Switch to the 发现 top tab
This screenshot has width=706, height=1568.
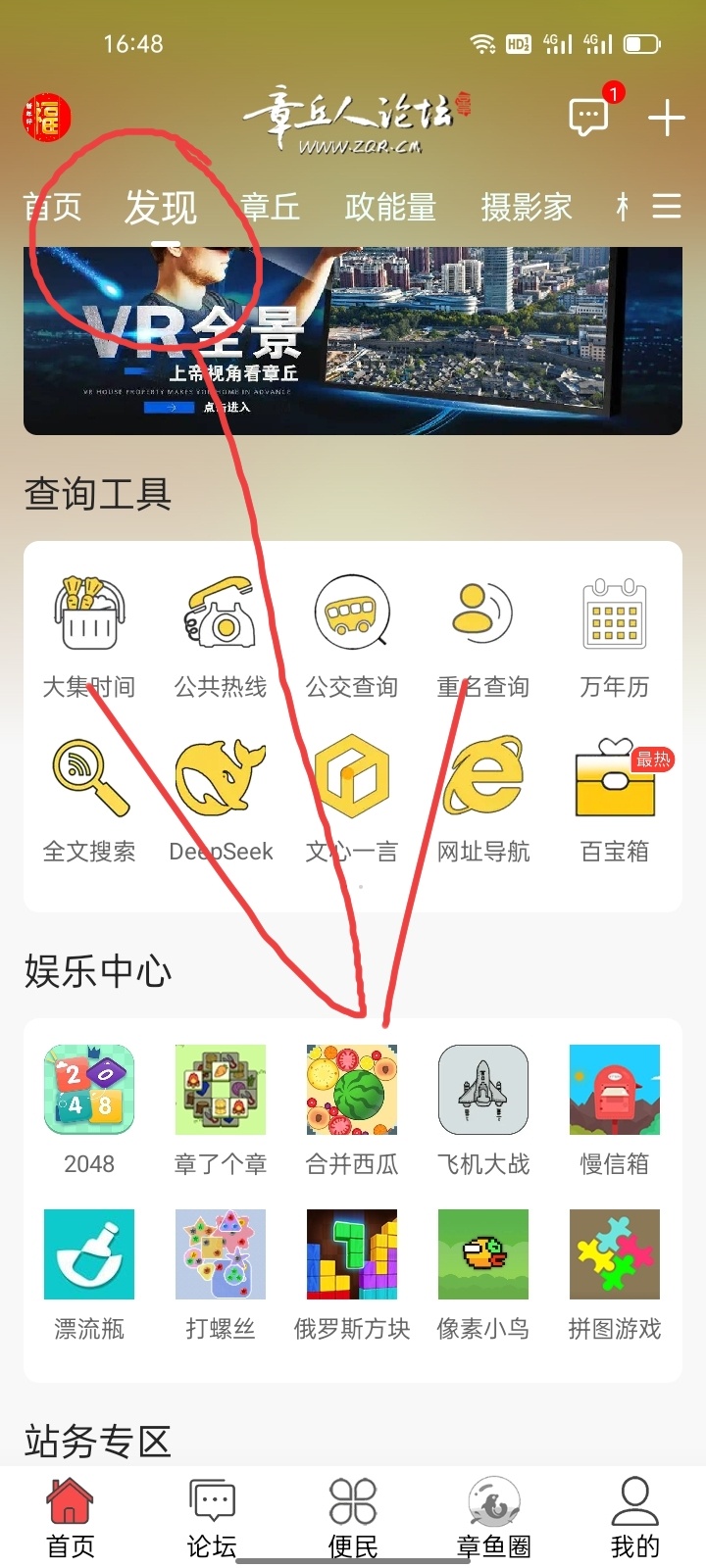coord(161,208)
